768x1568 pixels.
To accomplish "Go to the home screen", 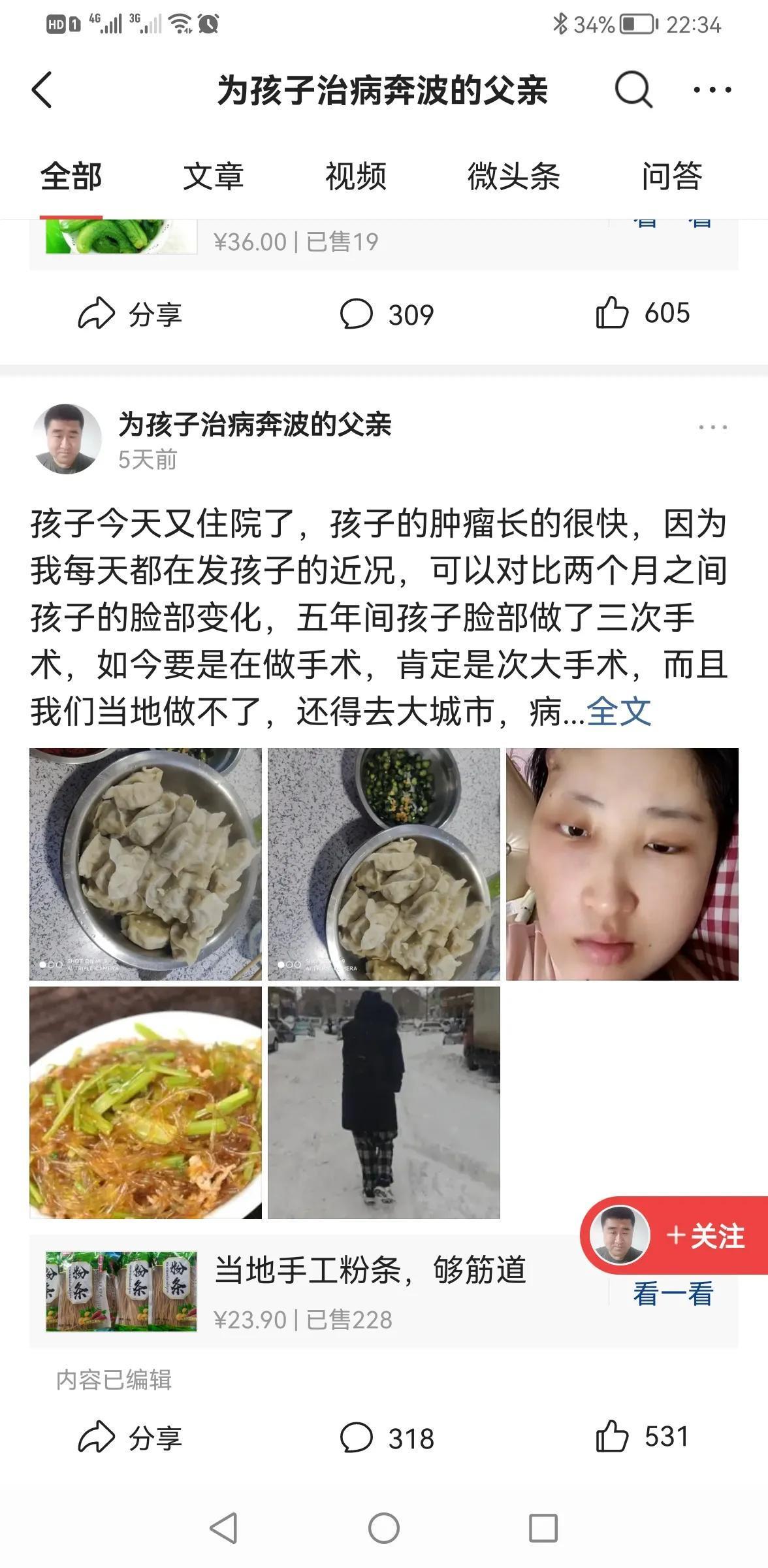I will tap(384, 1528).
